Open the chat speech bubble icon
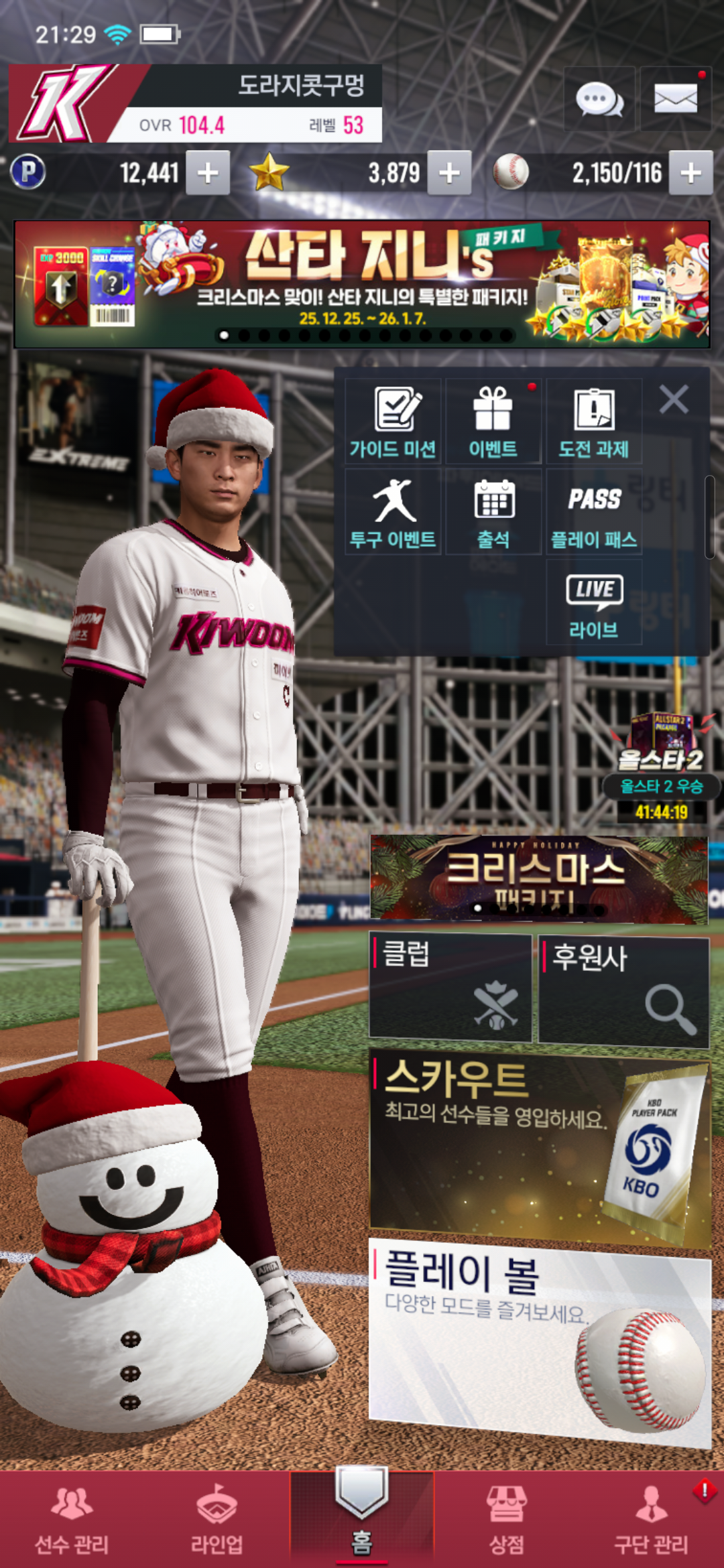Viewport: 724px width, 1568px height. click(x=599, y=100)
